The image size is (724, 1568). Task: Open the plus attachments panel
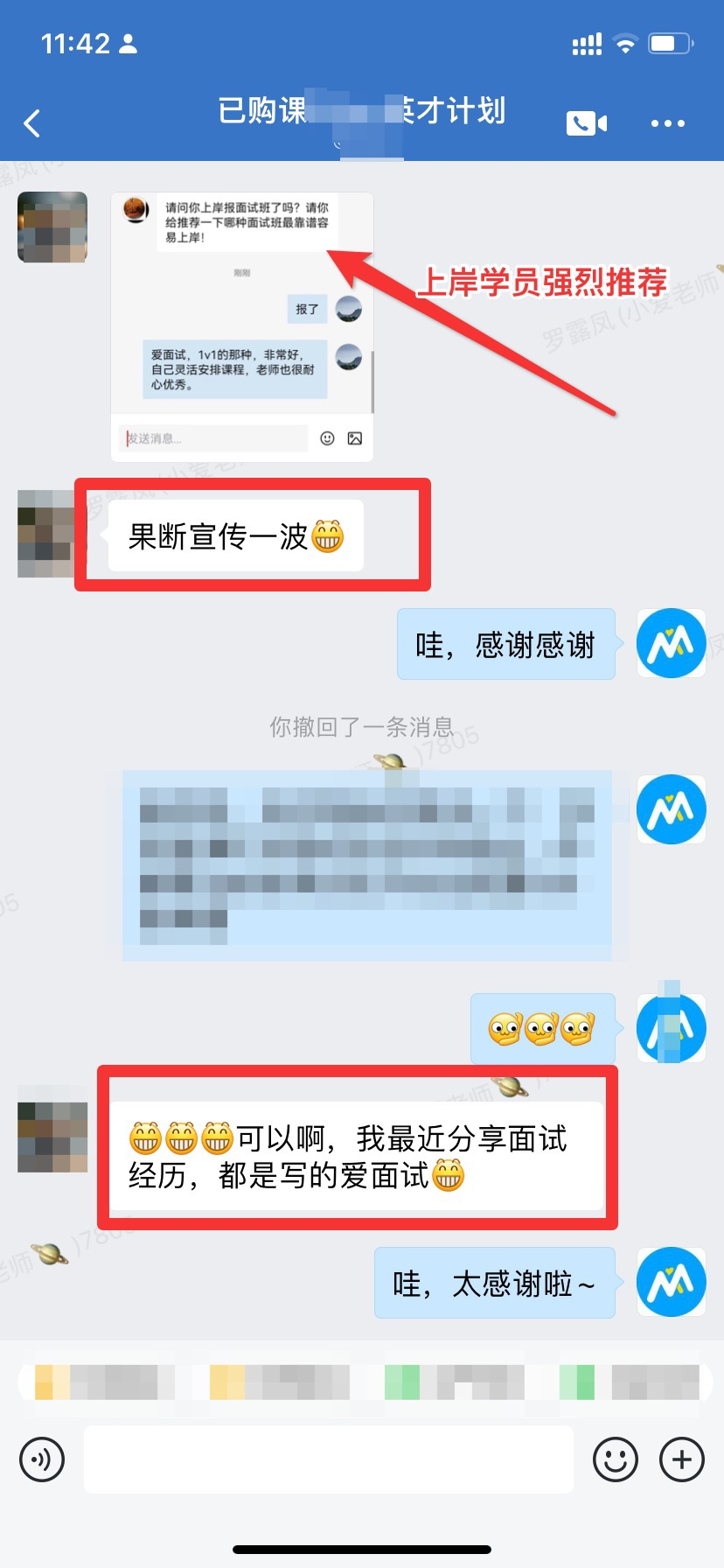click(x=682, y=1459)
